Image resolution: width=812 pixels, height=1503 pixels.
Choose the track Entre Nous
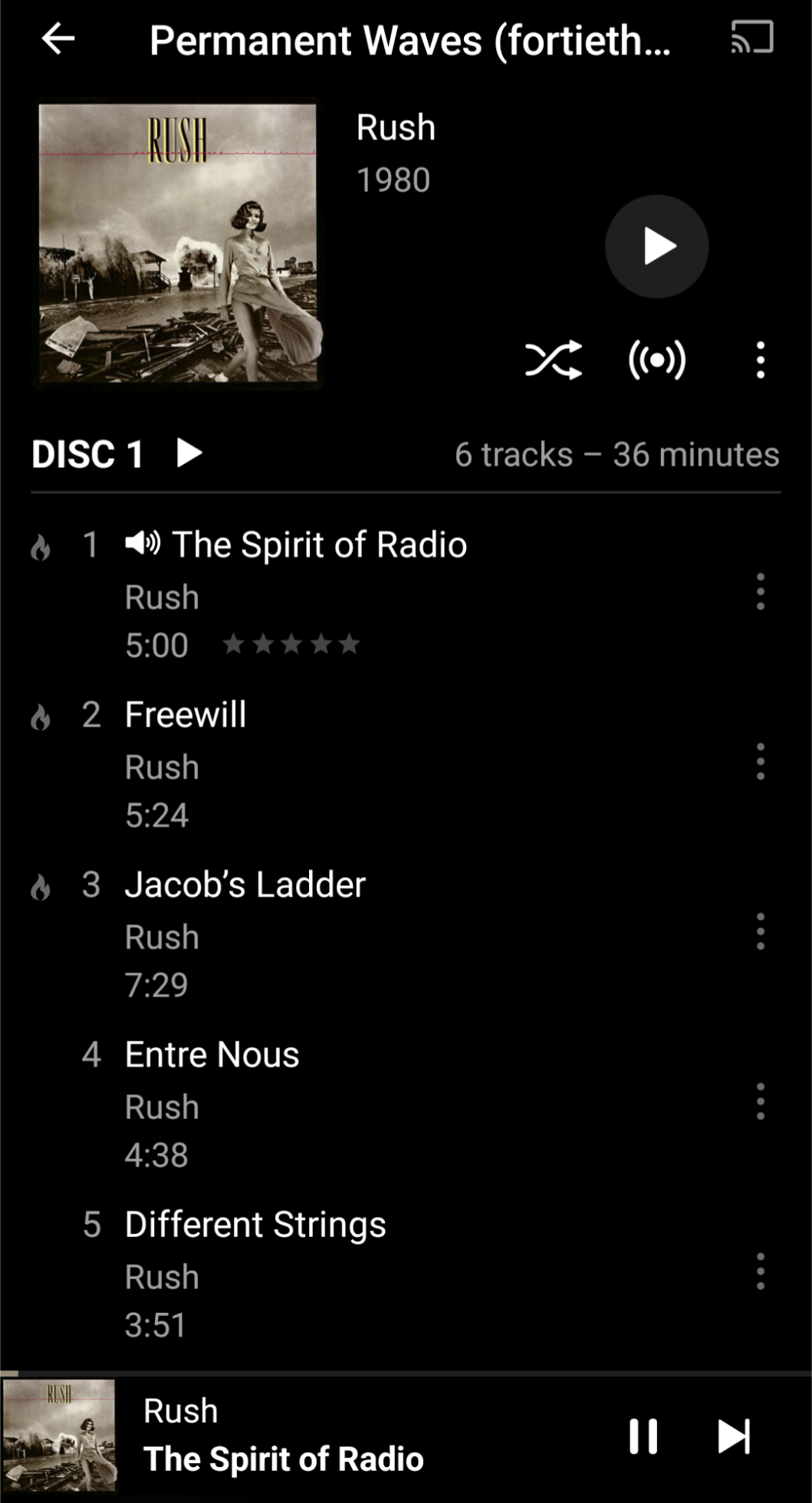(x=212, y=1055)
